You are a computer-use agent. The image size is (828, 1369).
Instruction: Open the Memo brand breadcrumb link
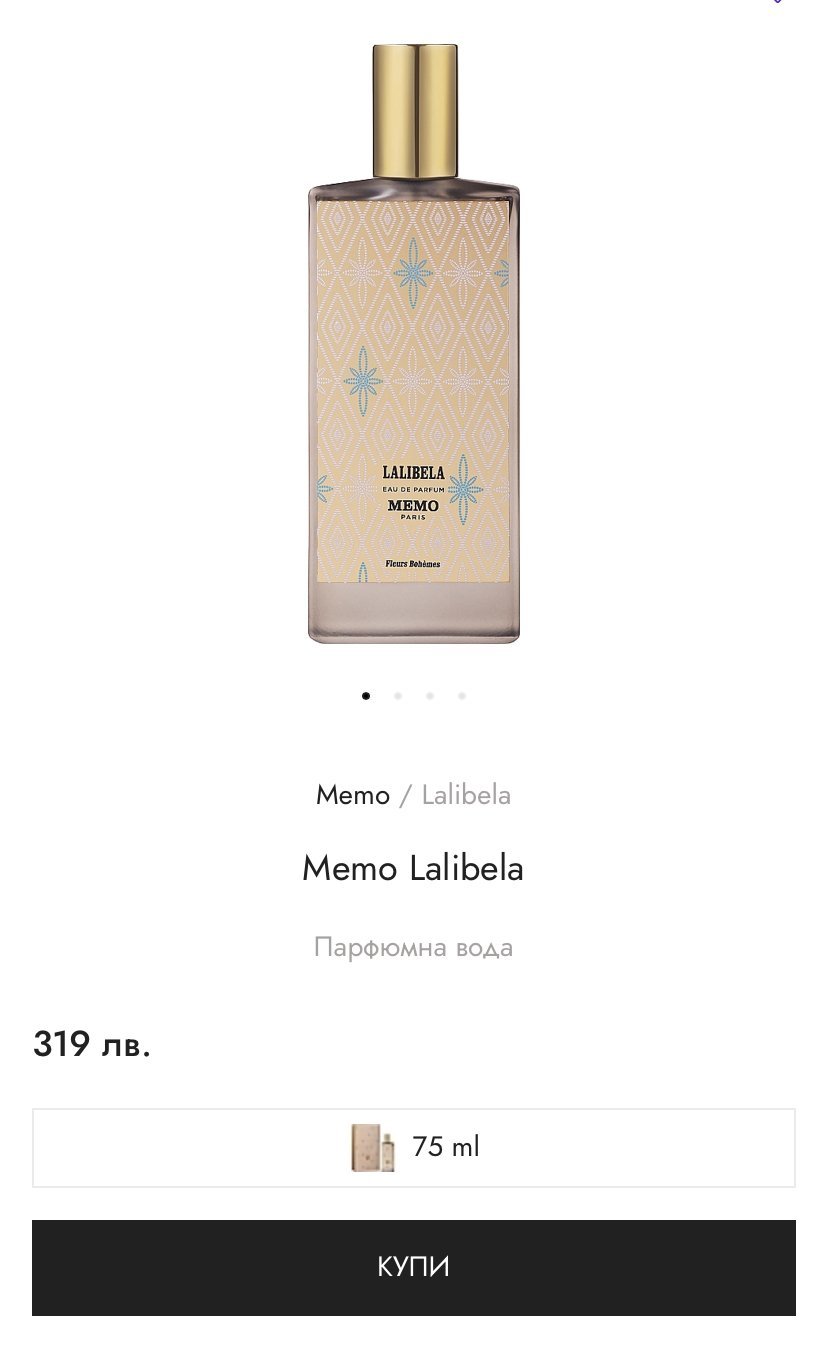click(x=353, y=795)
